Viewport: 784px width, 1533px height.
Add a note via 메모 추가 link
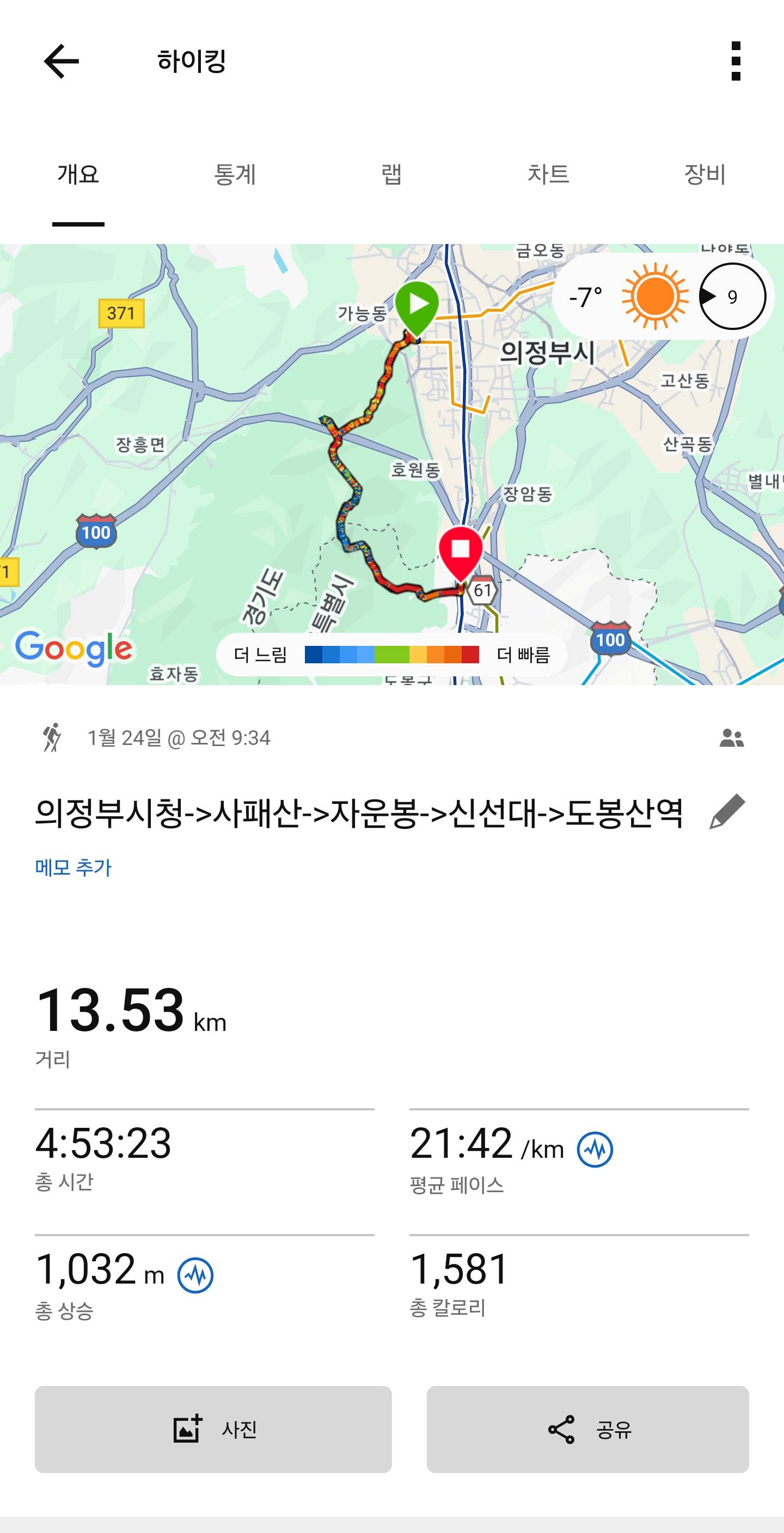tap(72, 868)
